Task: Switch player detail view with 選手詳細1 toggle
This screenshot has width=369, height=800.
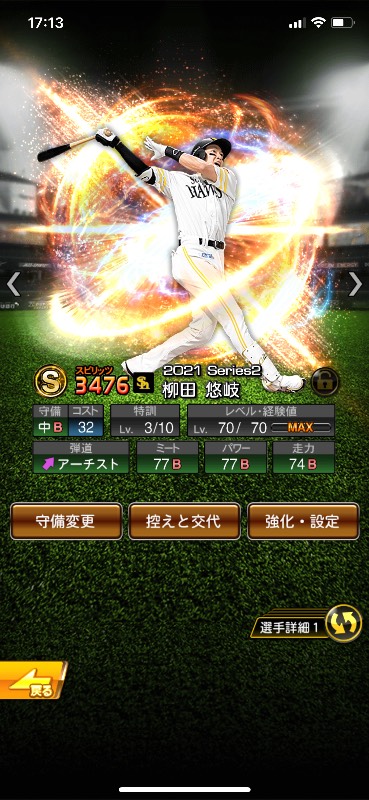Action: tap(307, 625)
